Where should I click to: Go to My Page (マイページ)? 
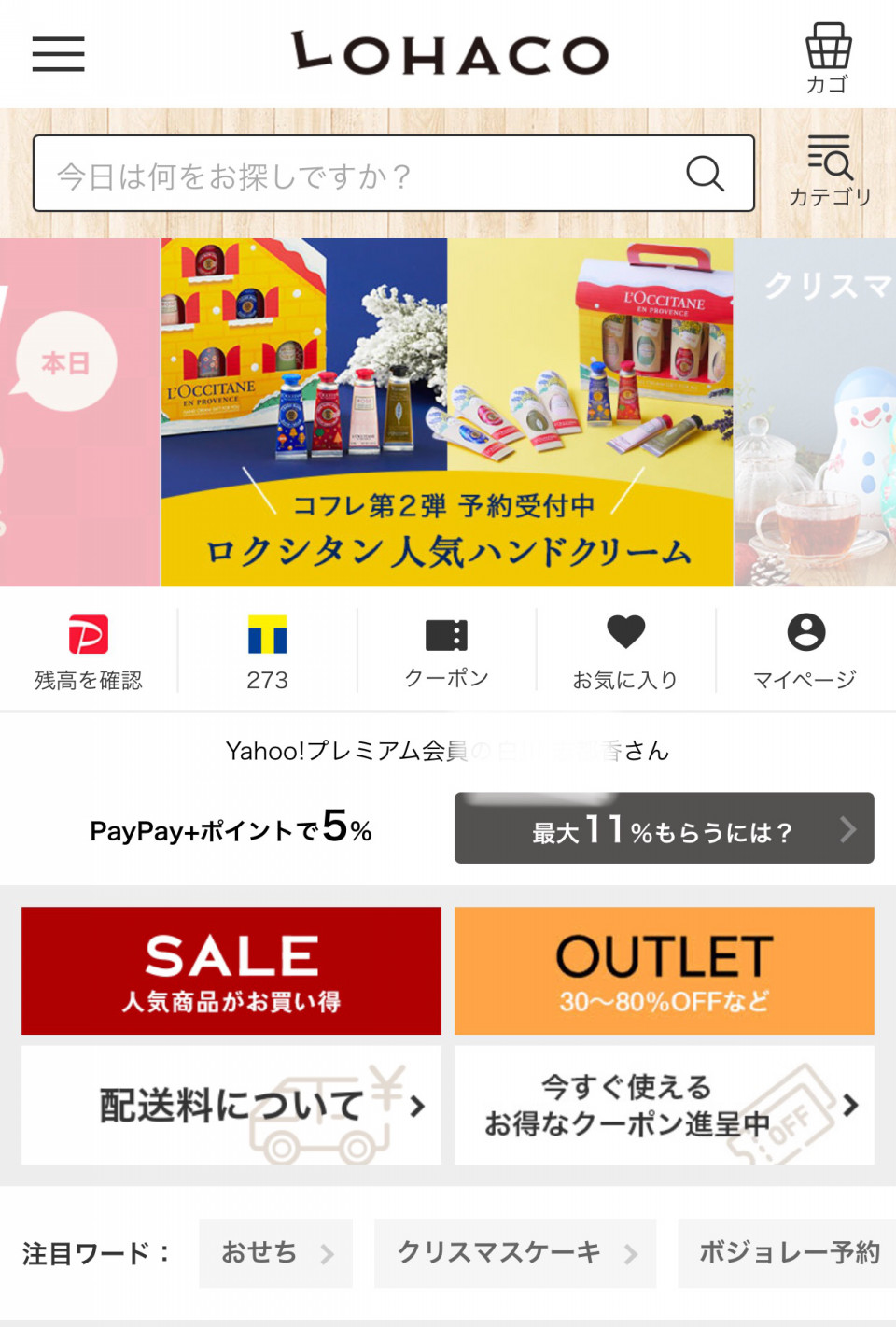point(805,652)
